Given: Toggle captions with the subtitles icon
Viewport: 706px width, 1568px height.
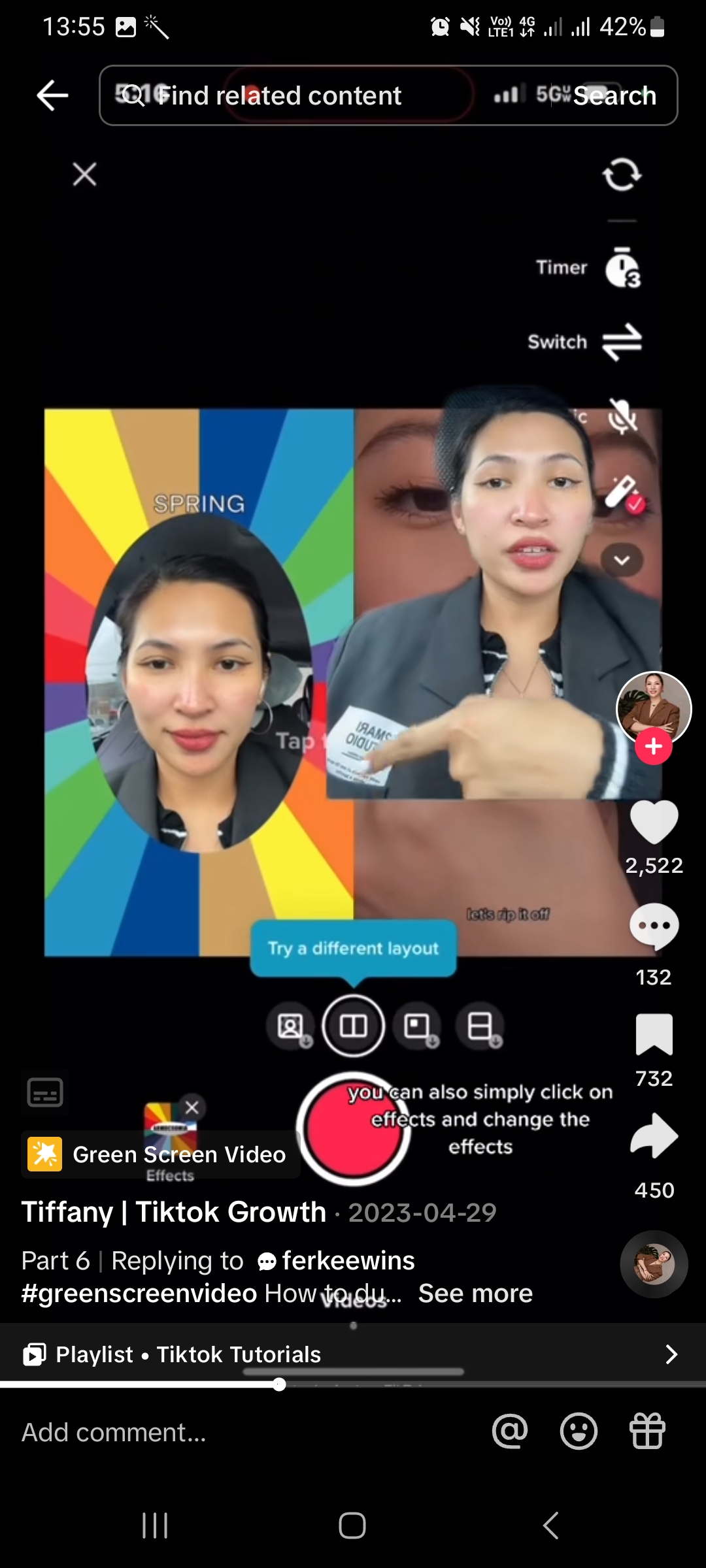Looking at the screenshot, I should click(45, 1092).
